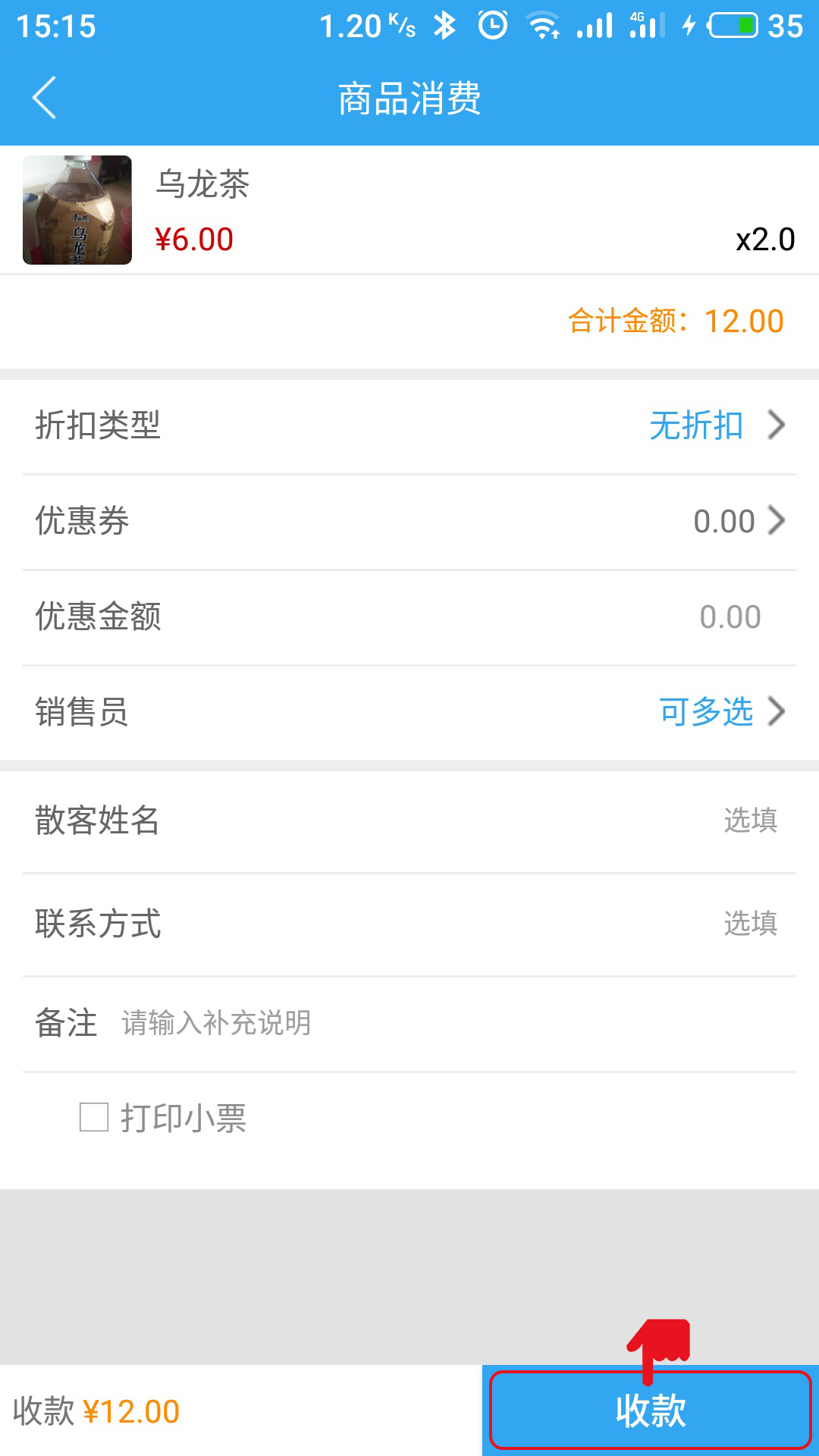Edit the 优惠金额 discount amount field
Screen dimensions: 819x1456
(x=409, y=617)
